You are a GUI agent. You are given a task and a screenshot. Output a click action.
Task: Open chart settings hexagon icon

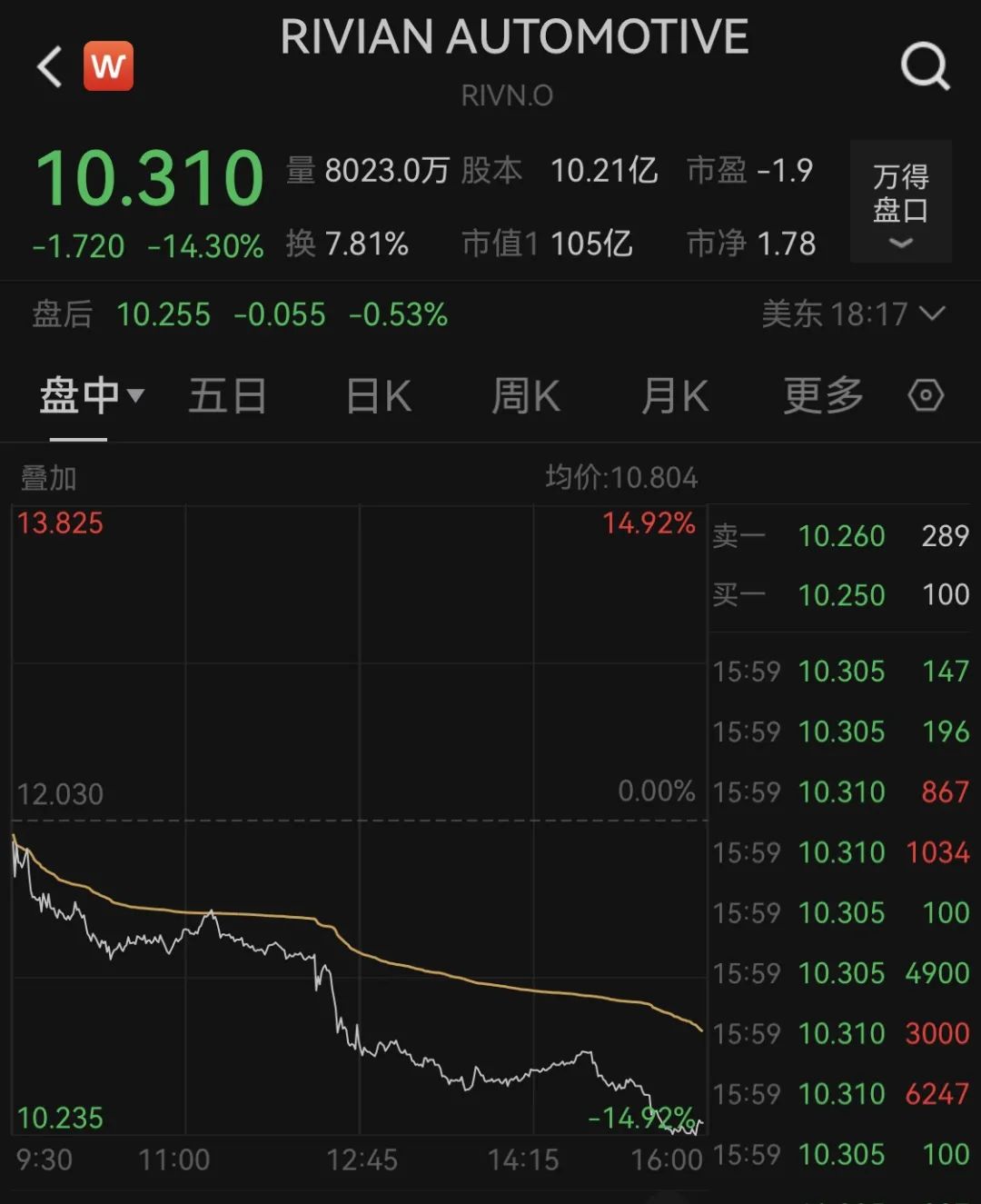(926, 396)
